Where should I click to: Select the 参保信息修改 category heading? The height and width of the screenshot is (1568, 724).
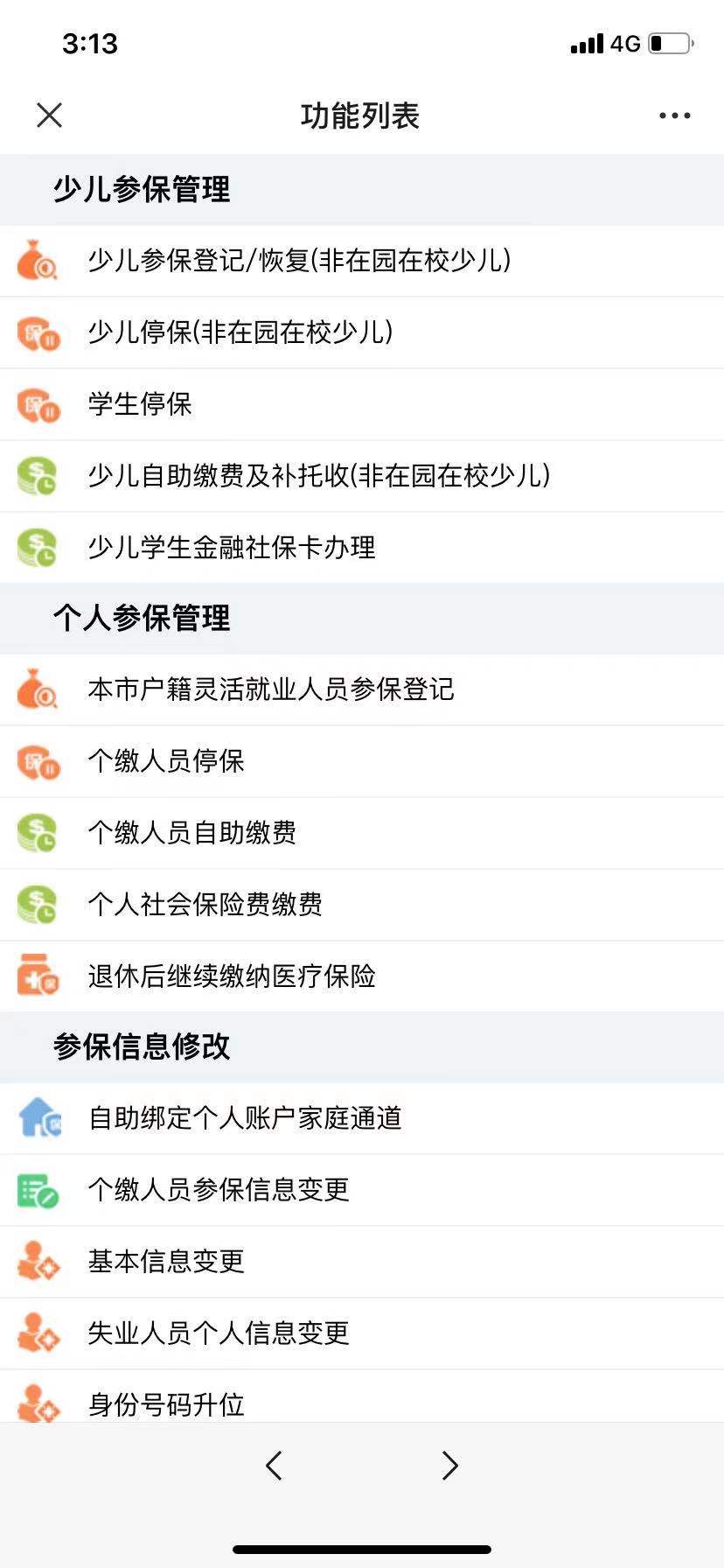[x=141, y=1046]
